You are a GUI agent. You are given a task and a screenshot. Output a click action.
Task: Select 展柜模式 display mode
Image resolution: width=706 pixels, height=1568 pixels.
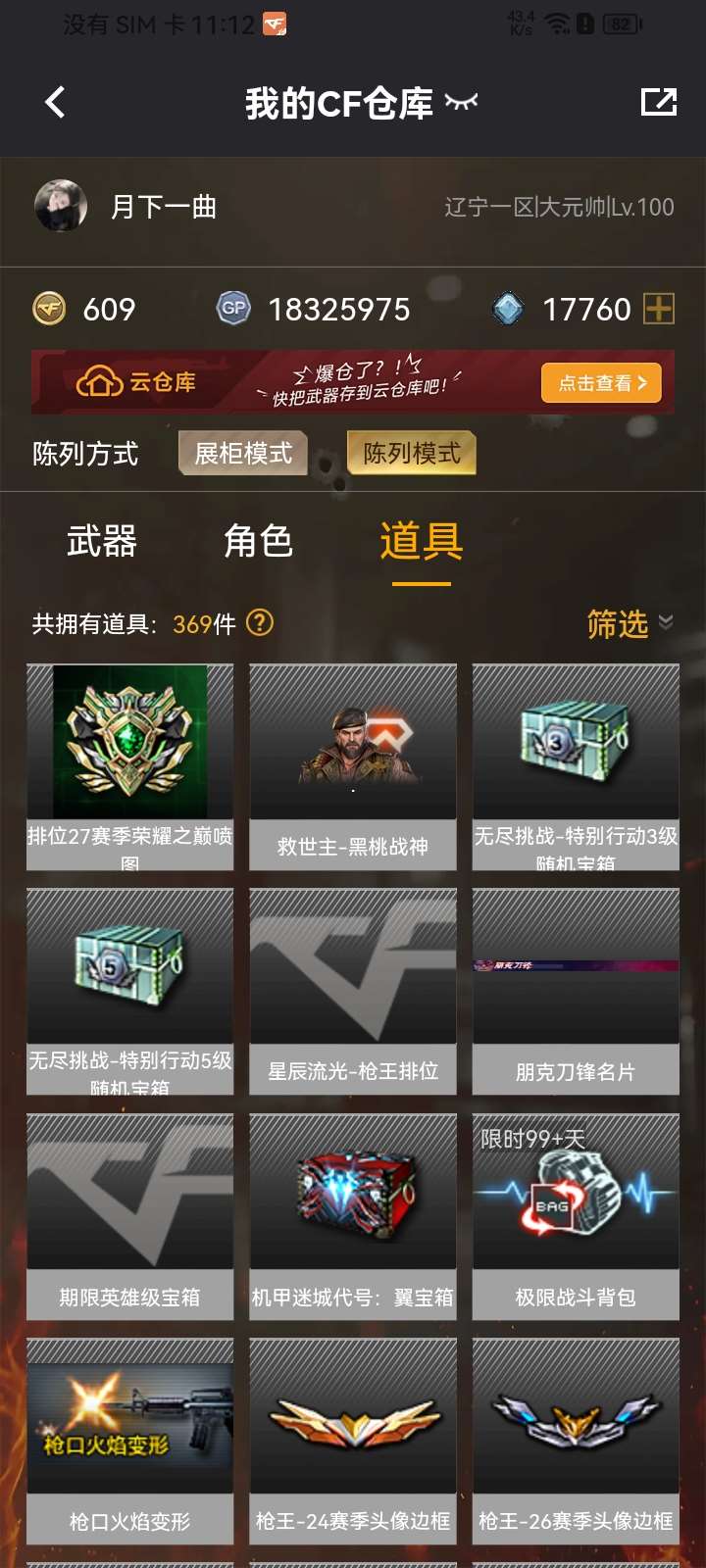pyautogui.click(x=243, y=453)
